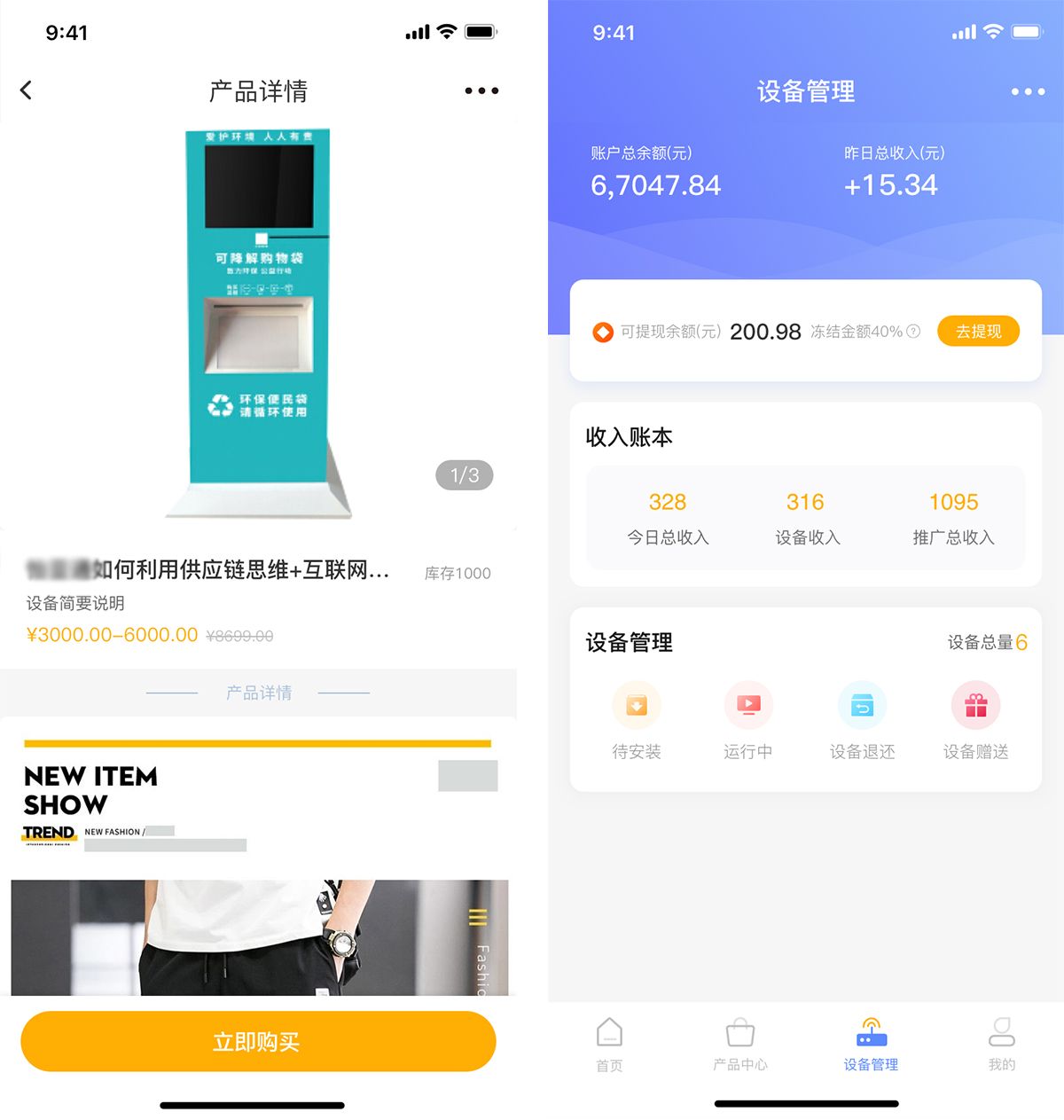This screenshot has width=1064, height=1120.
Task: Tap the 立即购买 button
Action: [x=258, y=1041]
